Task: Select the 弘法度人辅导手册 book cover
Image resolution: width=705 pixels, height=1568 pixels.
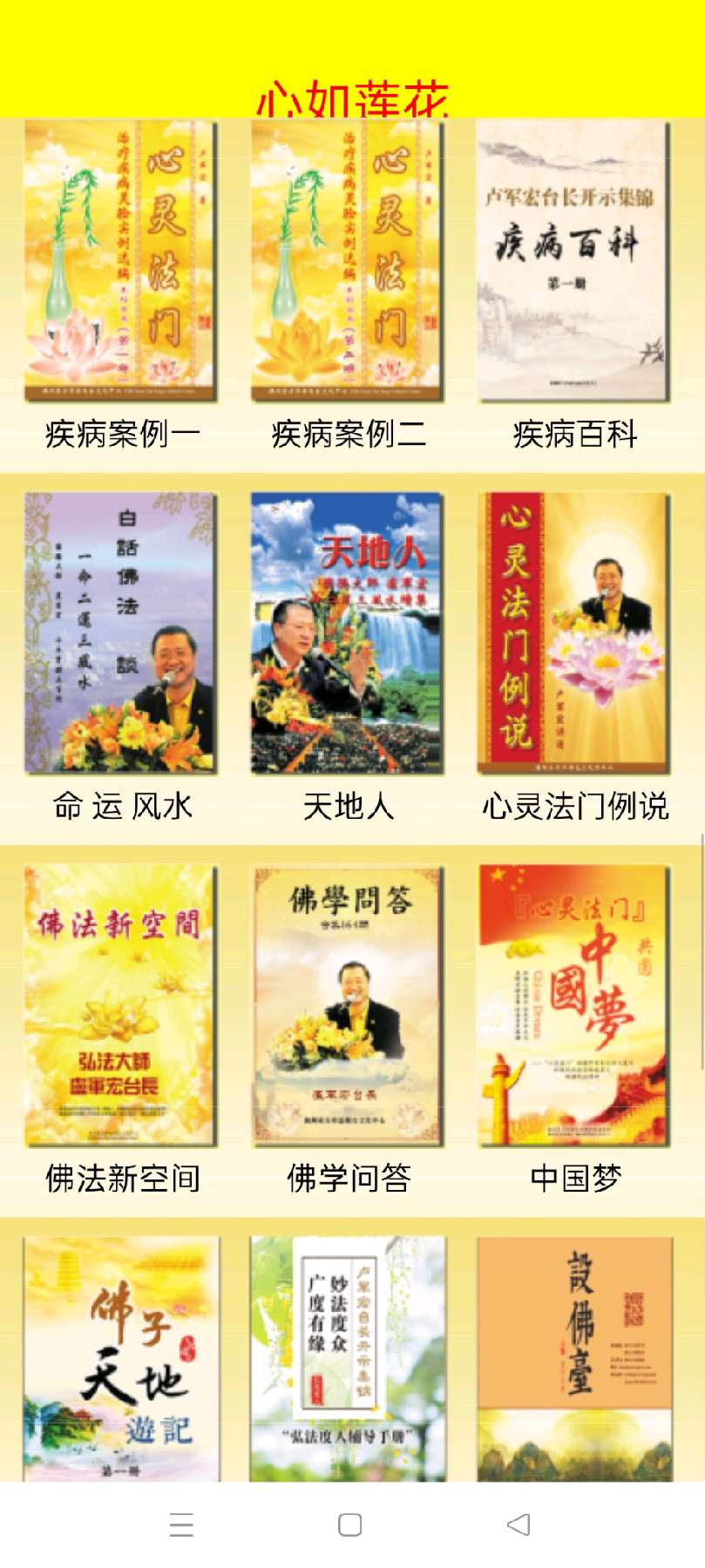Action: [x=347, y=1359]
